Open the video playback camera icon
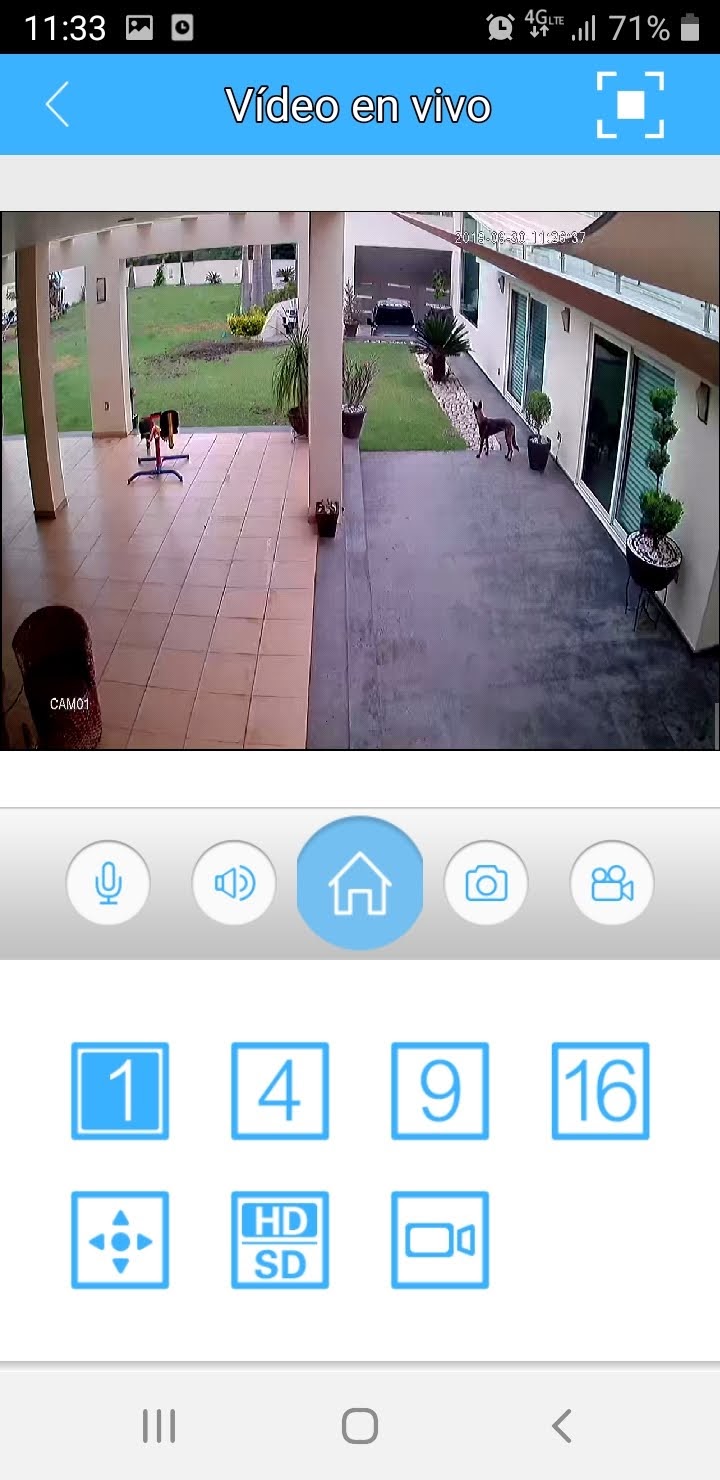This screenshot has width=720, height=1480. tap(440, 1240)
